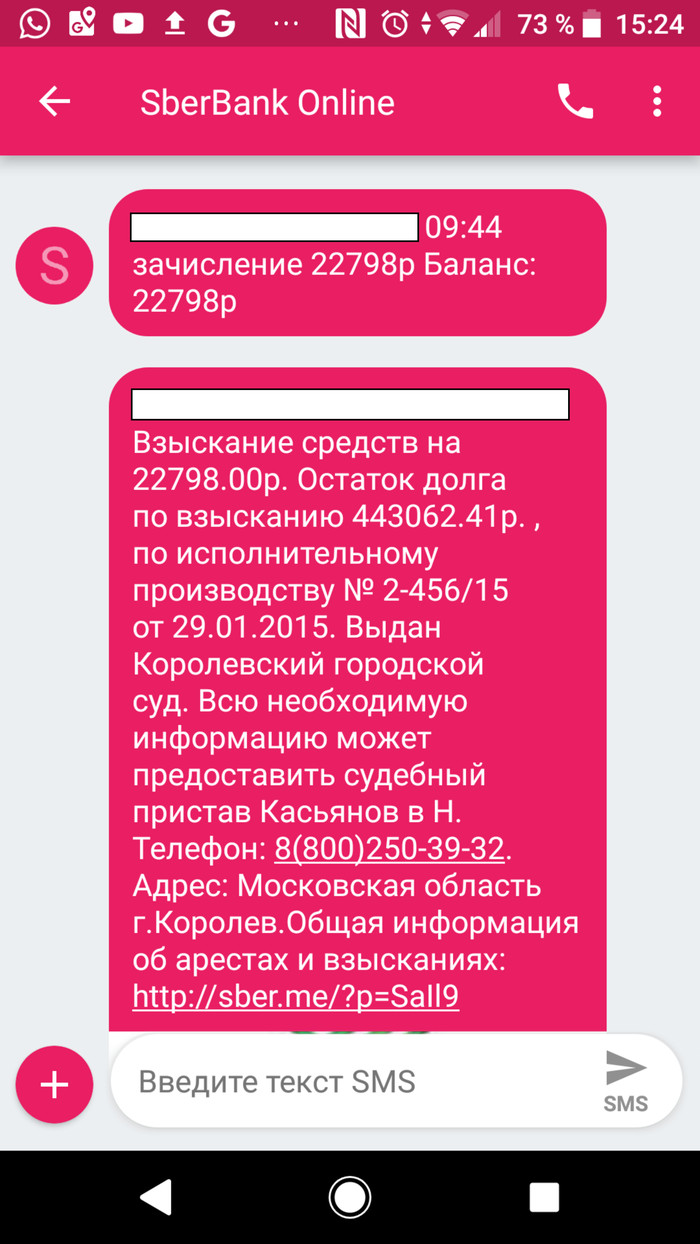Image resolution: width=700 pixels, height=1244 pixels.
Task: Call SberBank Online via phone icon
Action: tap(575, 101)
